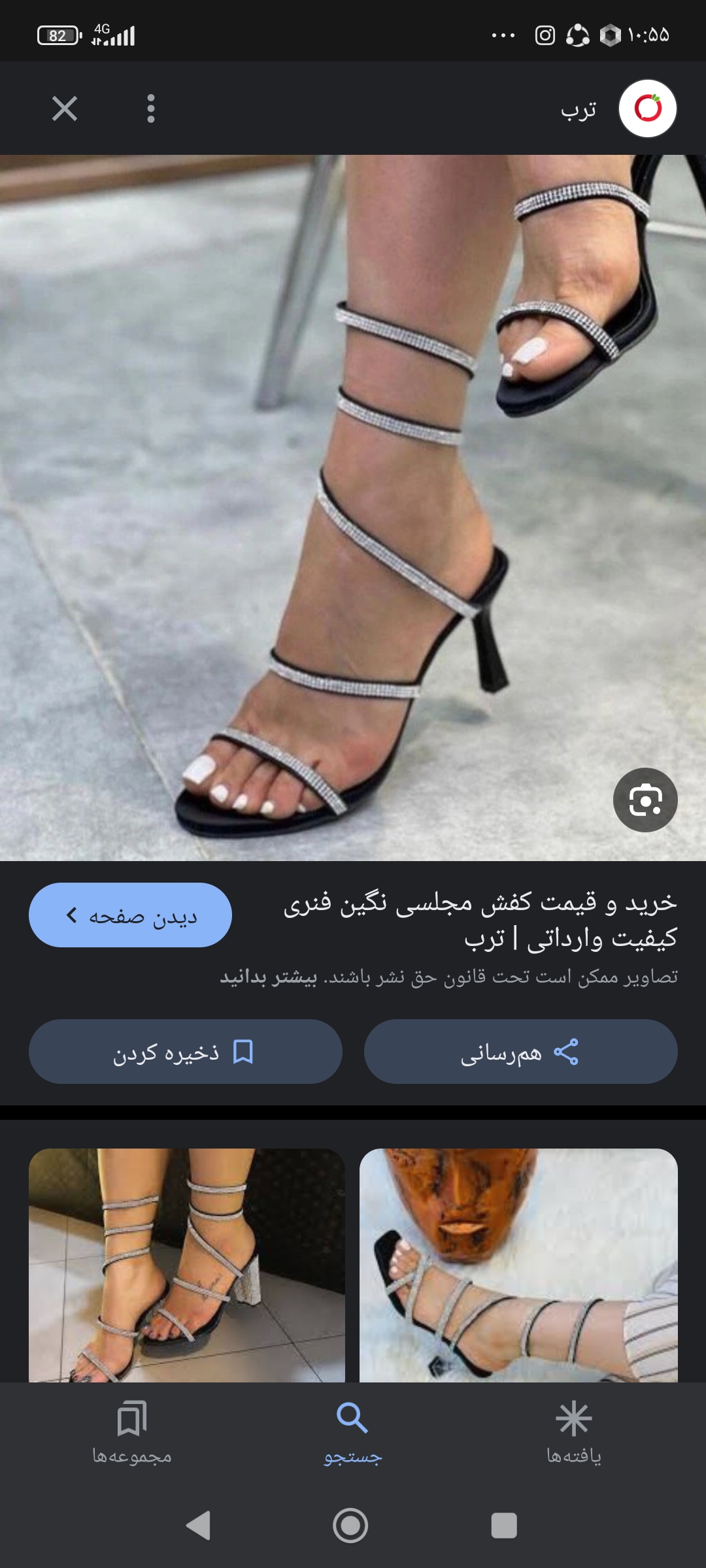The height and width of the screenshot is (1568, 706).
Task: Open the related image with block-heel sandals
Action: click(x=186, y=1265)
